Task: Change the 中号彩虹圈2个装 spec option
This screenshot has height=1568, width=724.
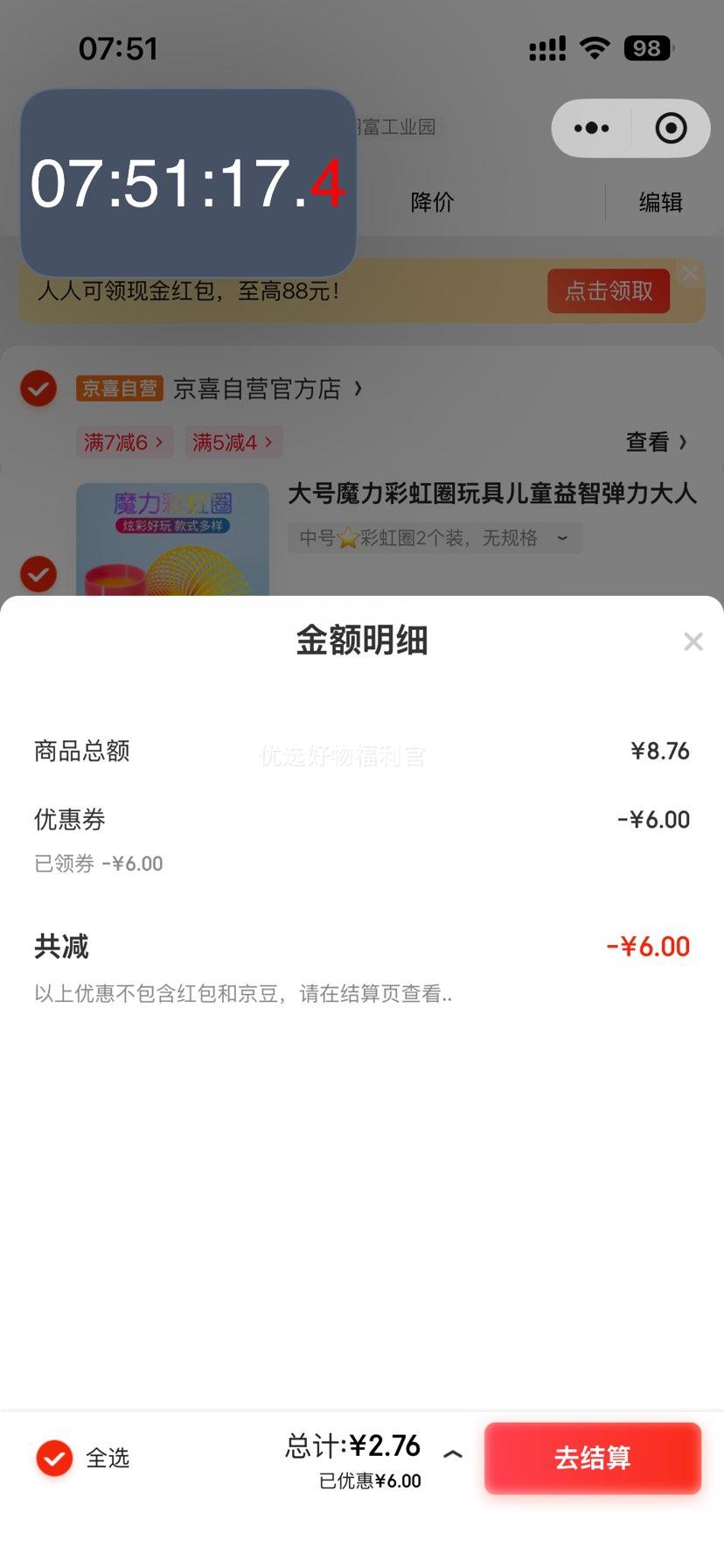Action: (434, 538)
